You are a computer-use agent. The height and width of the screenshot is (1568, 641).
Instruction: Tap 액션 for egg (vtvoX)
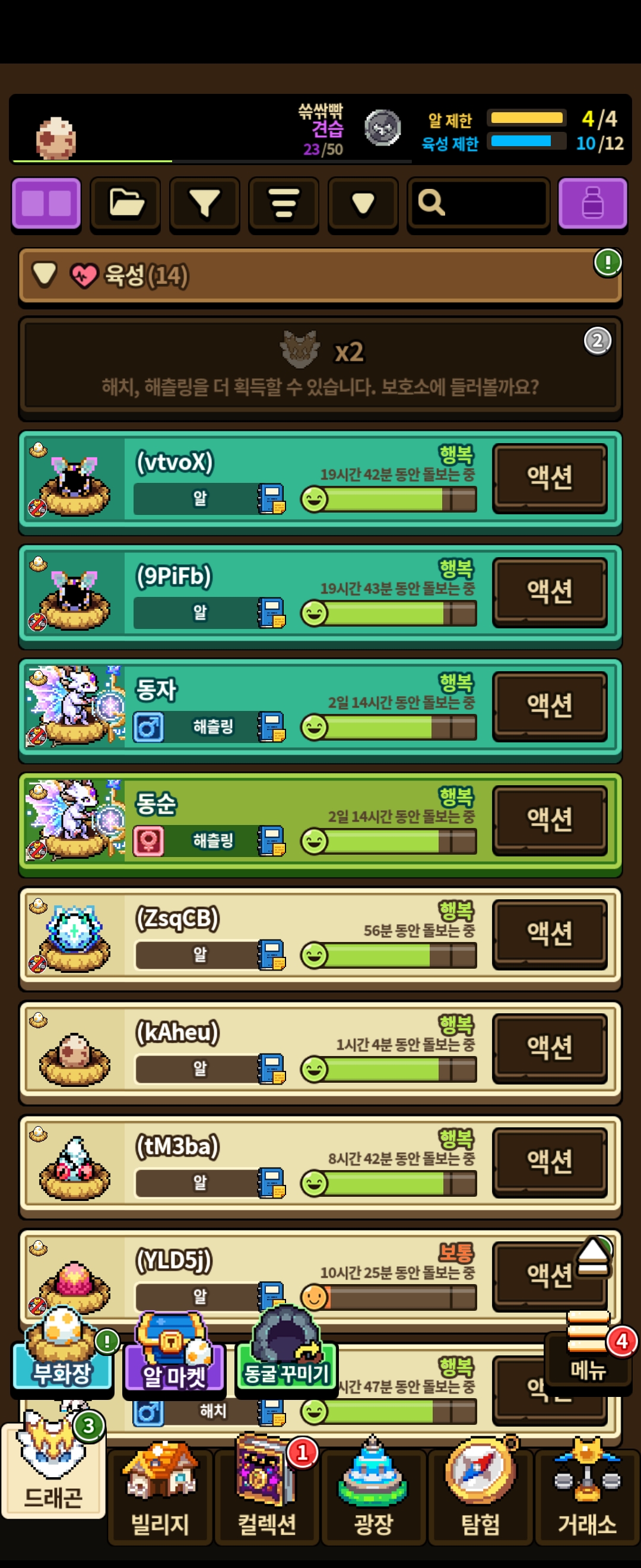point(550,478)
